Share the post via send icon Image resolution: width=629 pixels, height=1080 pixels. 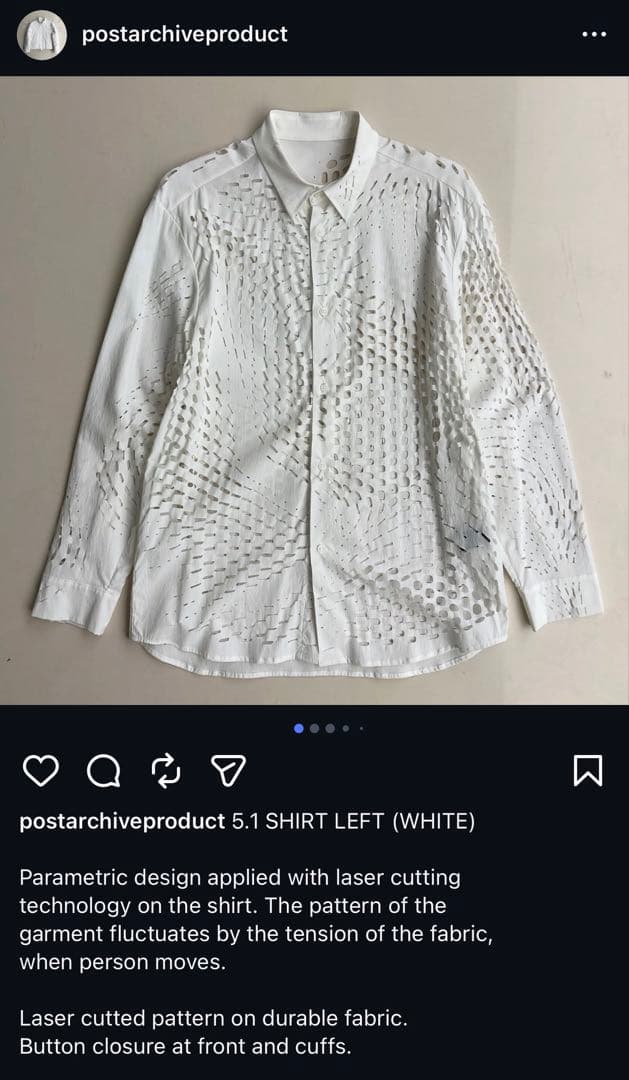(x=228, y=770)
